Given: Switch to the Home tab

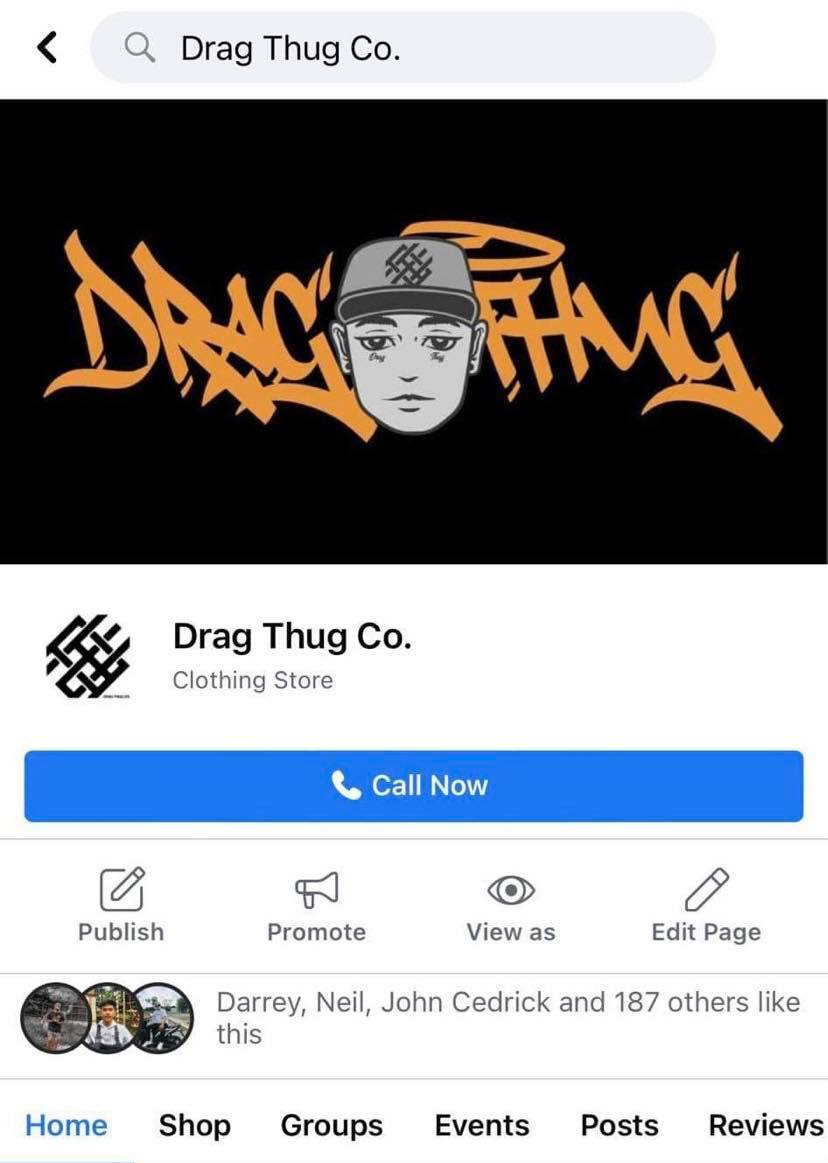Looking at the screenshot, I should 66,1125.
